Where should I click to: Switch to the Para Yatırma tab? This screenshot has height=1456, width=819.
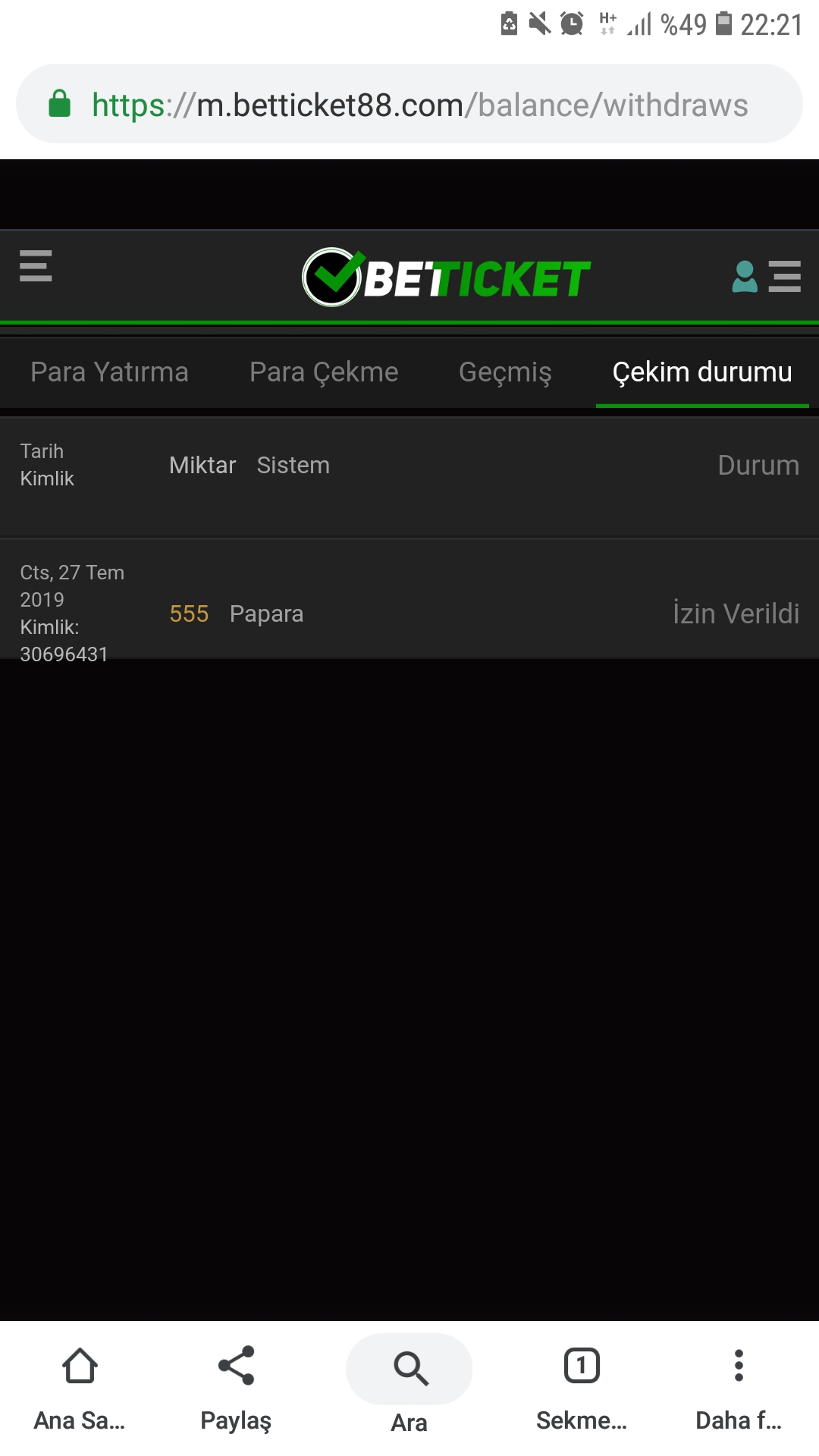[109, 372]
